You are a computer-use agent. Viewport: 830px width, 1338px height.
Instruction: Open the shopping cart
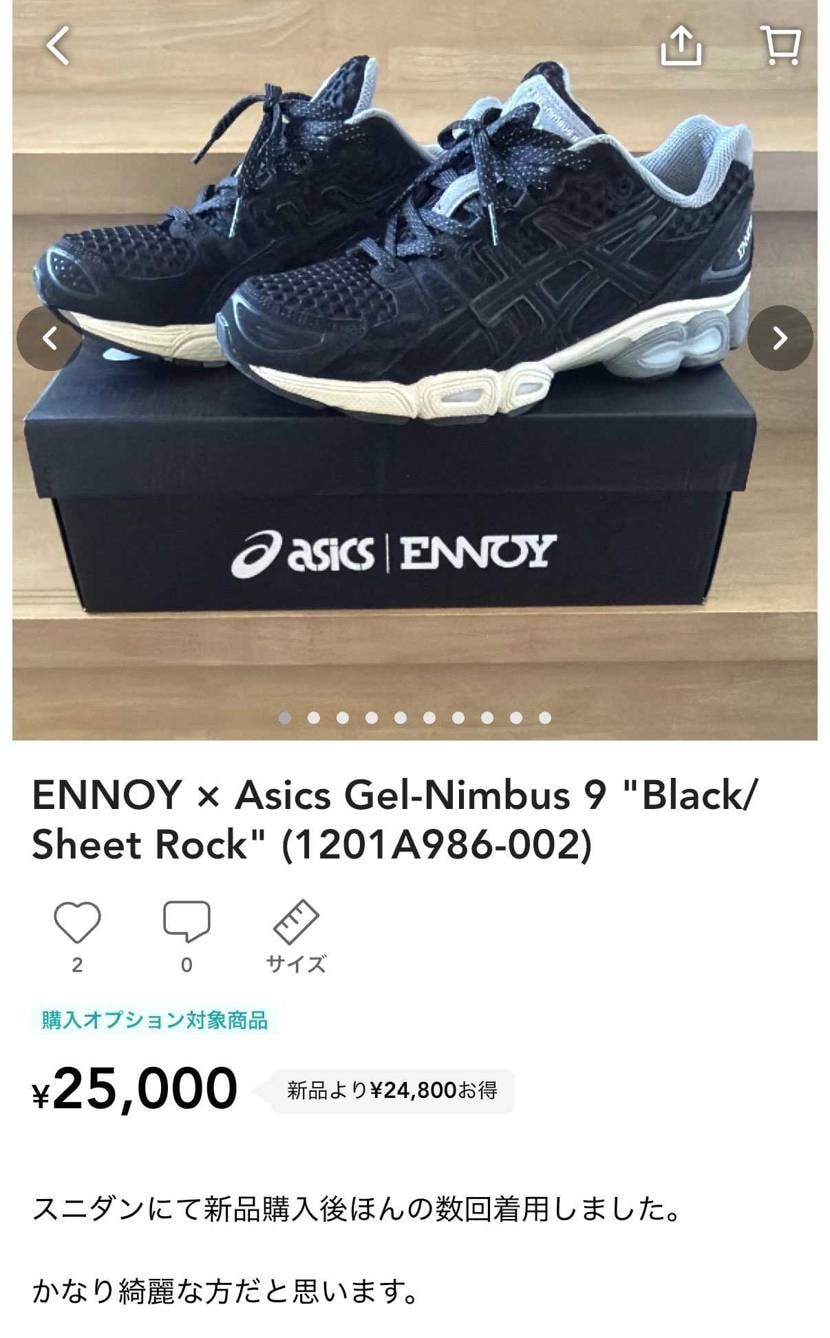[780, 45]
